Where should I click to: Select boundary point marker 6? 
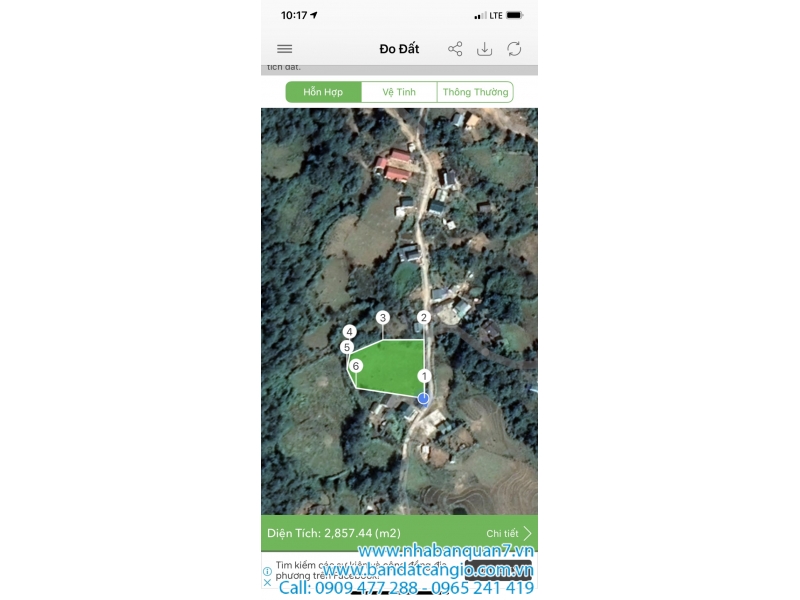356,366
